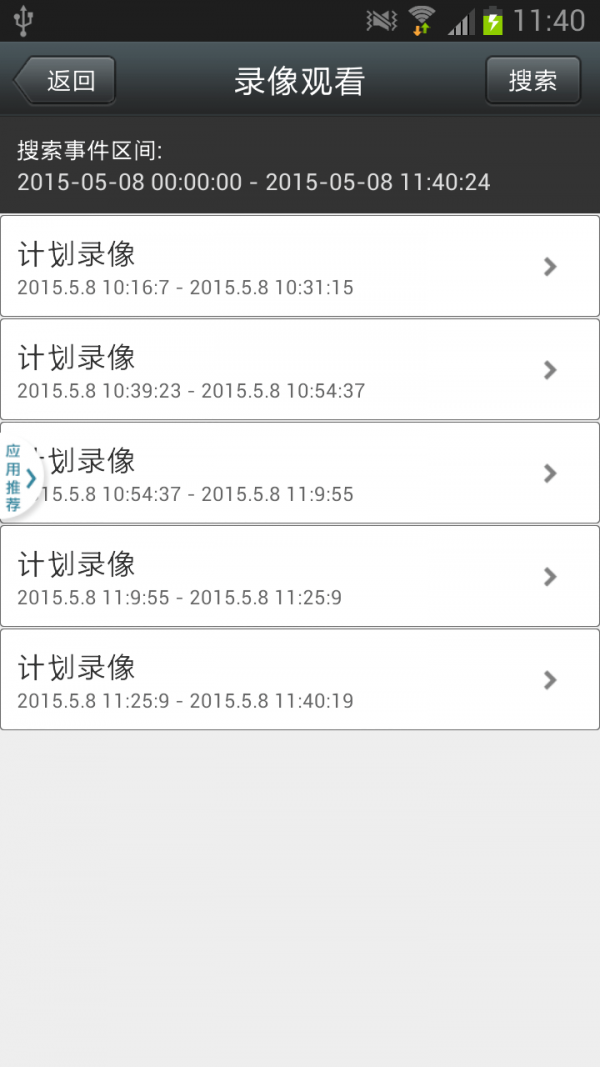Open recording starting at 10:39:23
Screen dimensions: 600x1067
pos(300,370)
